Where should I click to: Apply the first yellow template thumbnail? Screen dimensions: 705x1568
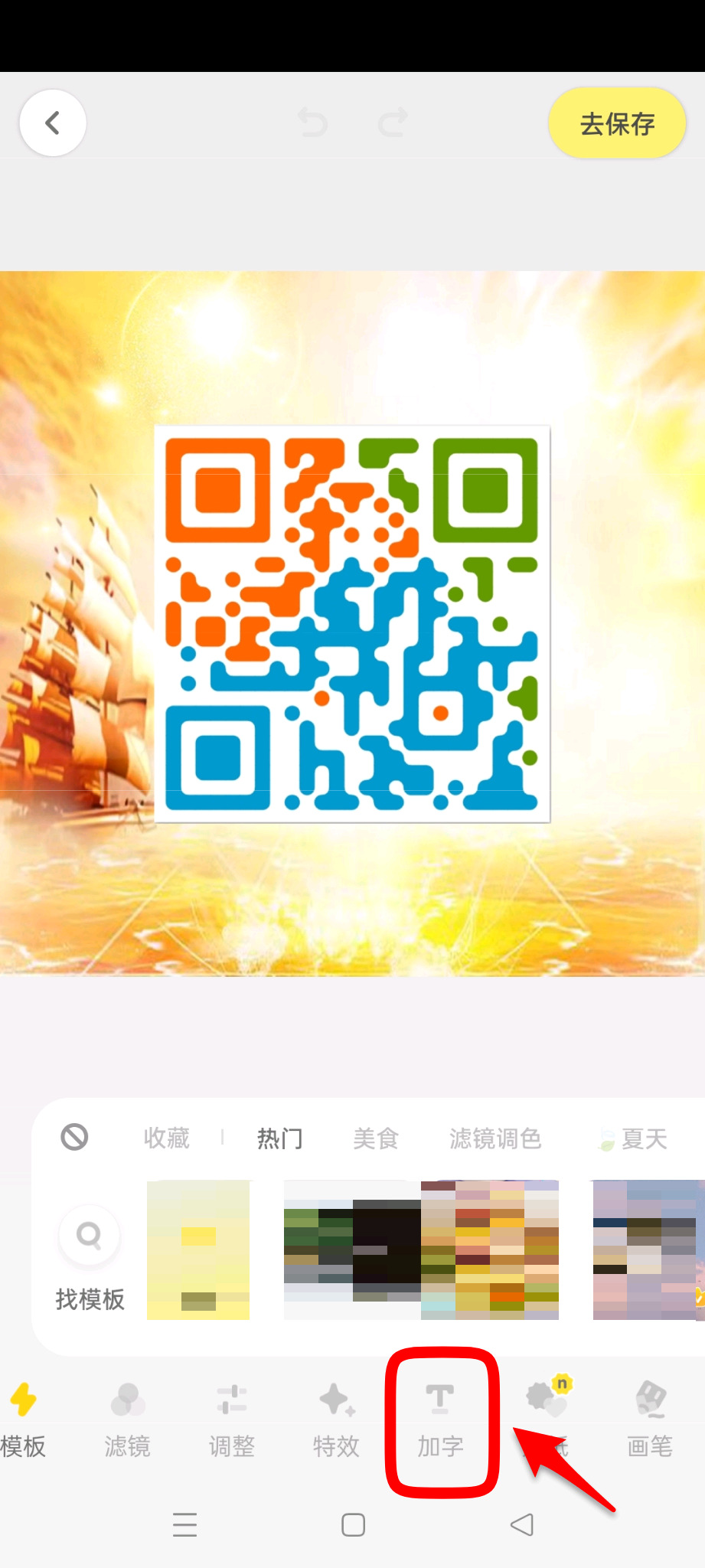point(198,1249)
